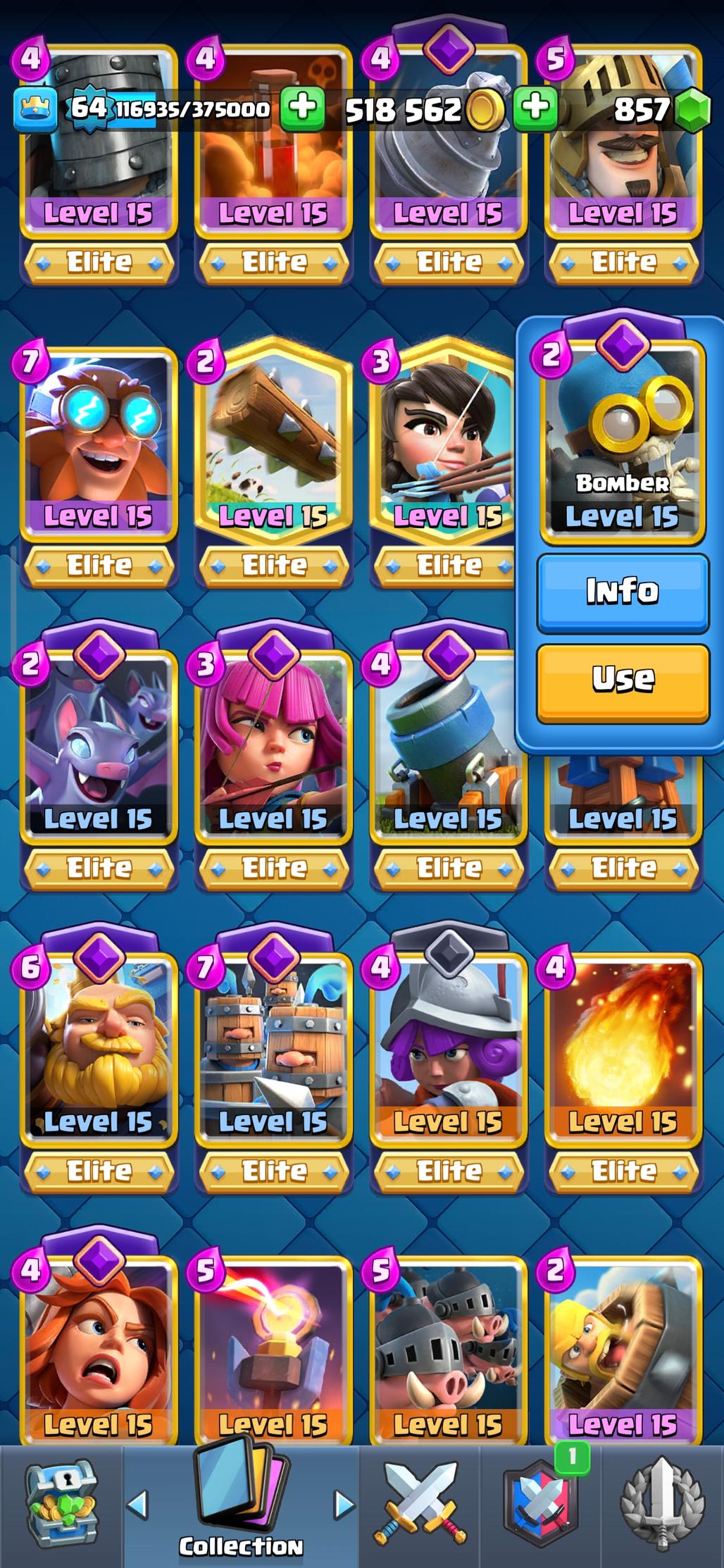Select the Royal Hogs card

coord(448,1345)
